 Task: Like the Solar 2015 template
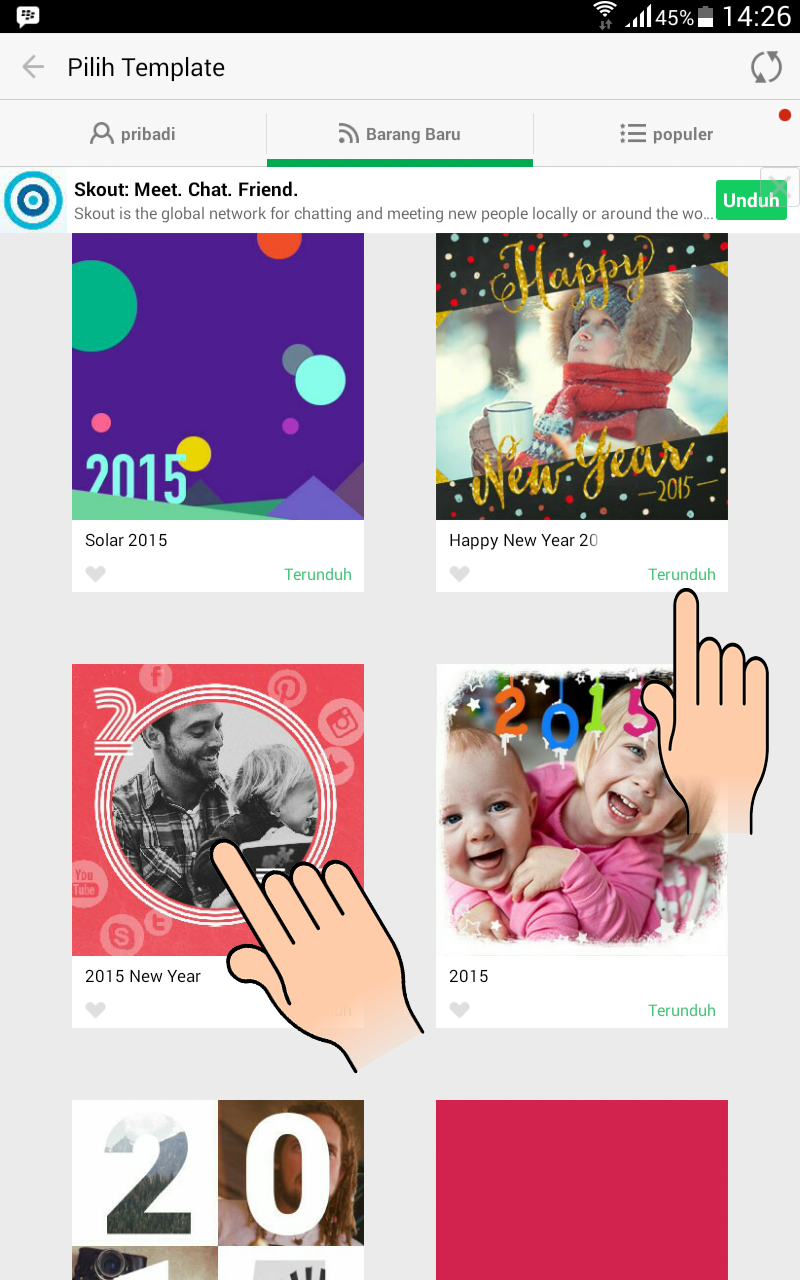(x=95, y=574)
